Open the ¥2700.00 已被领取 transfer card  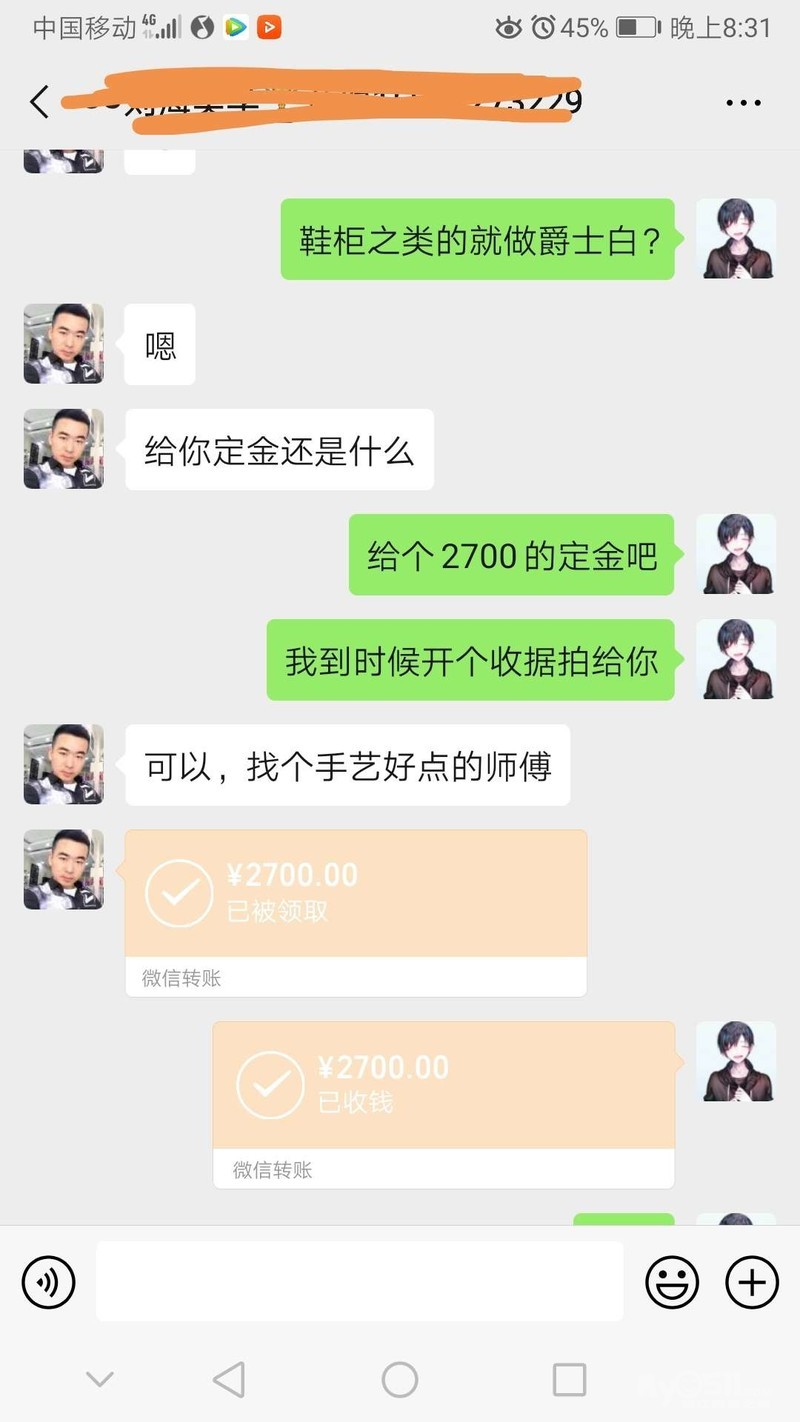point(355,913)
